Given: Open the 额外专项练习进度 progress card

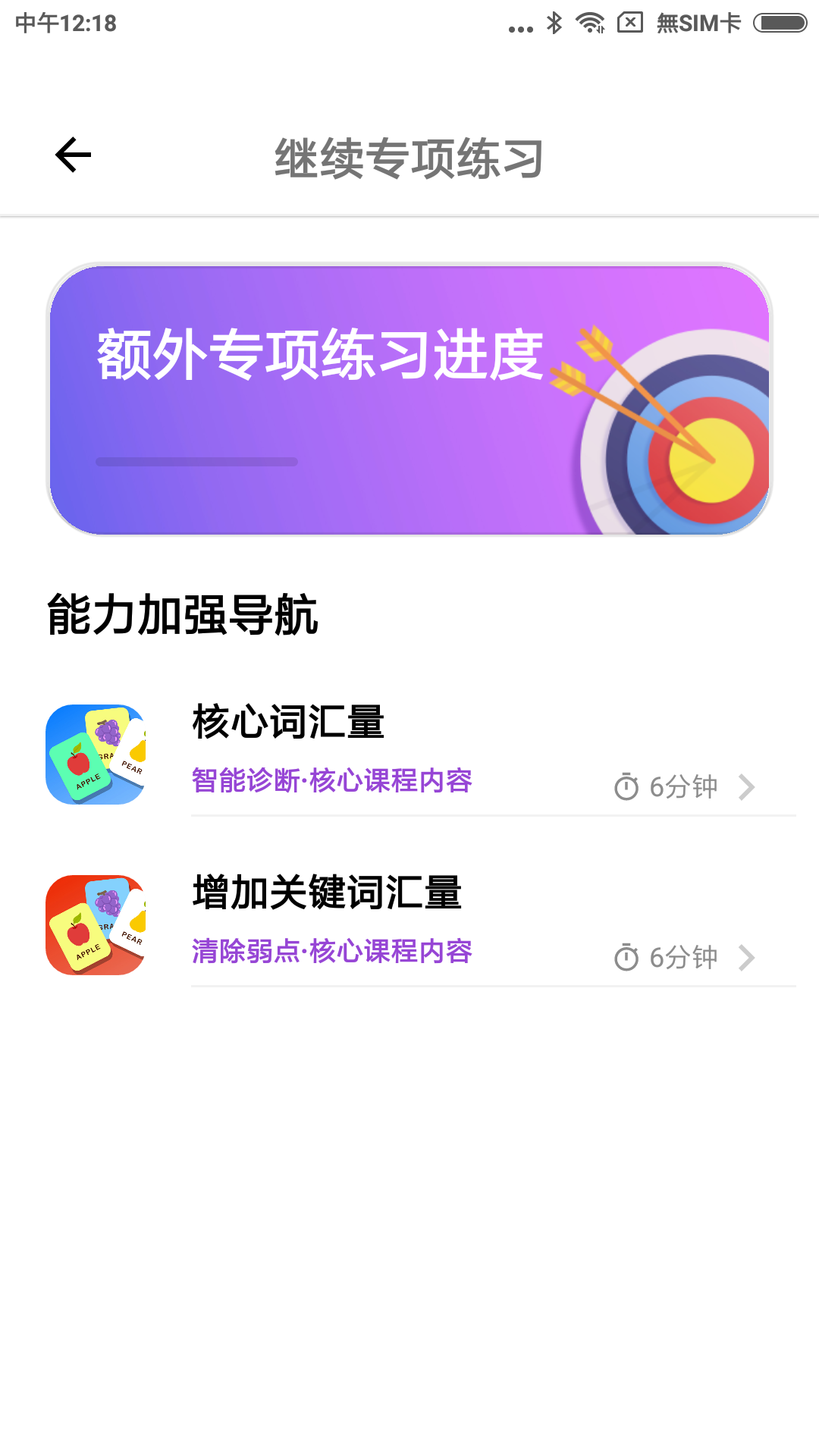Looking at the screenshot, I should (409, 400).
